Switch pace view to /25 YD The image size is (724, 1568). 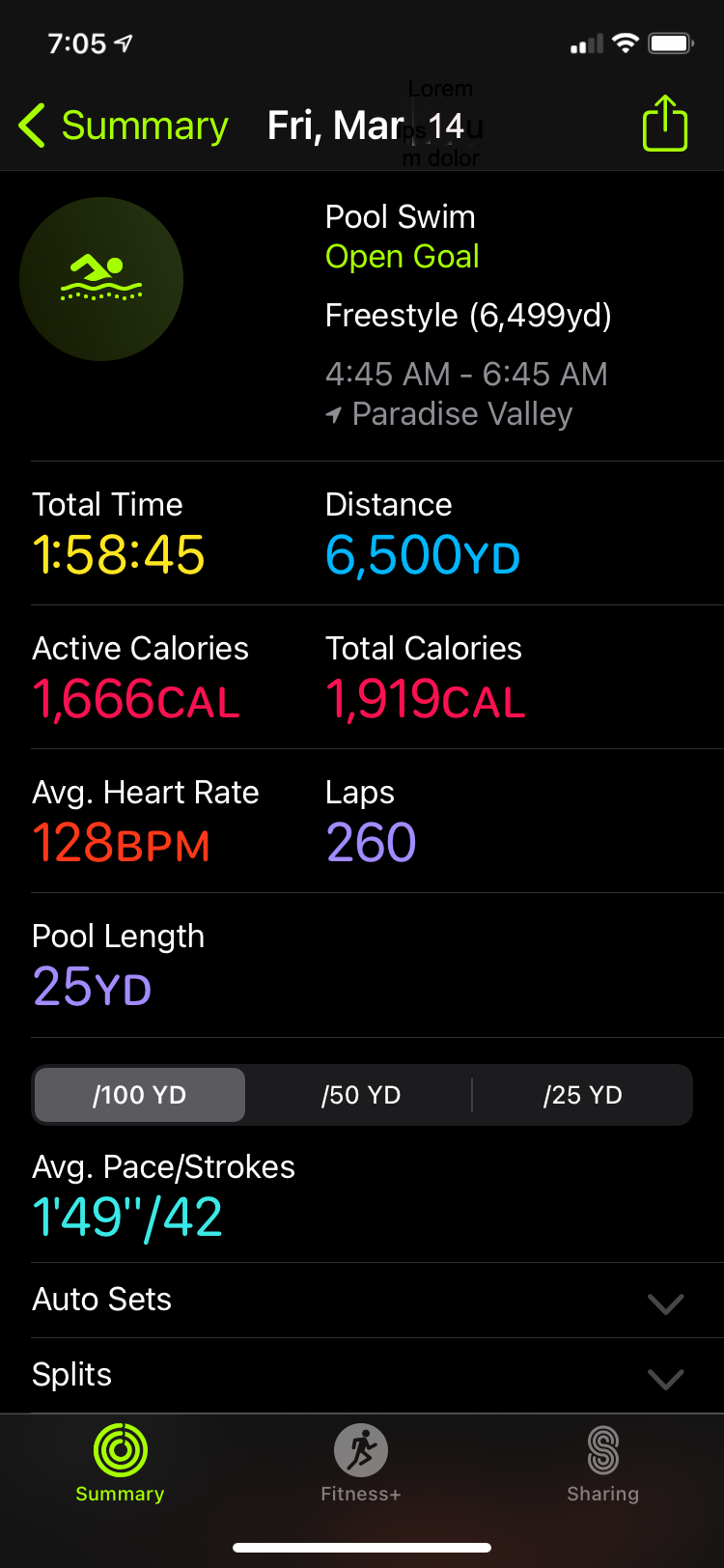pyautogui.click(x=582, y=1095)
